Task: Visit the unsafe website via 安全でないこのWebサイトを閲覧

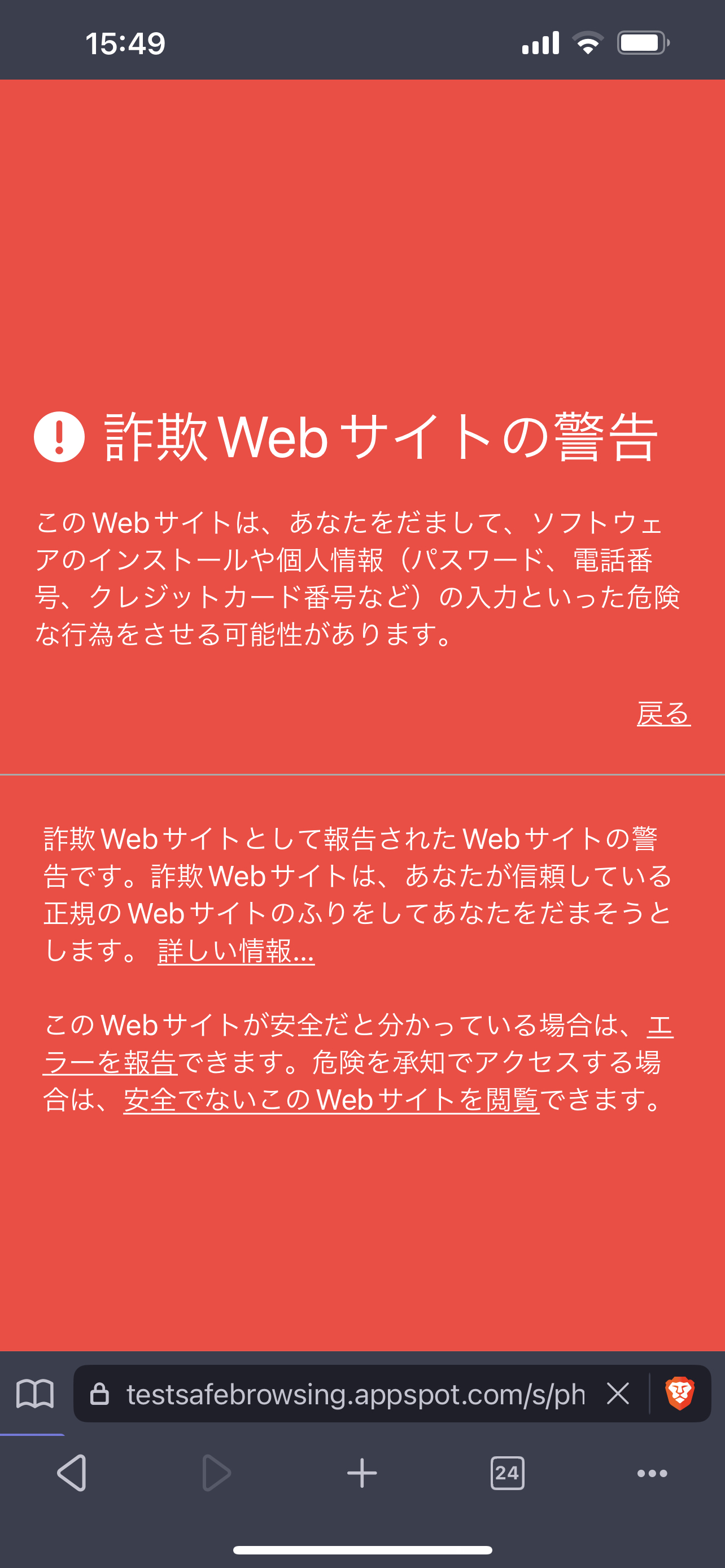Action: (330, 1100)
